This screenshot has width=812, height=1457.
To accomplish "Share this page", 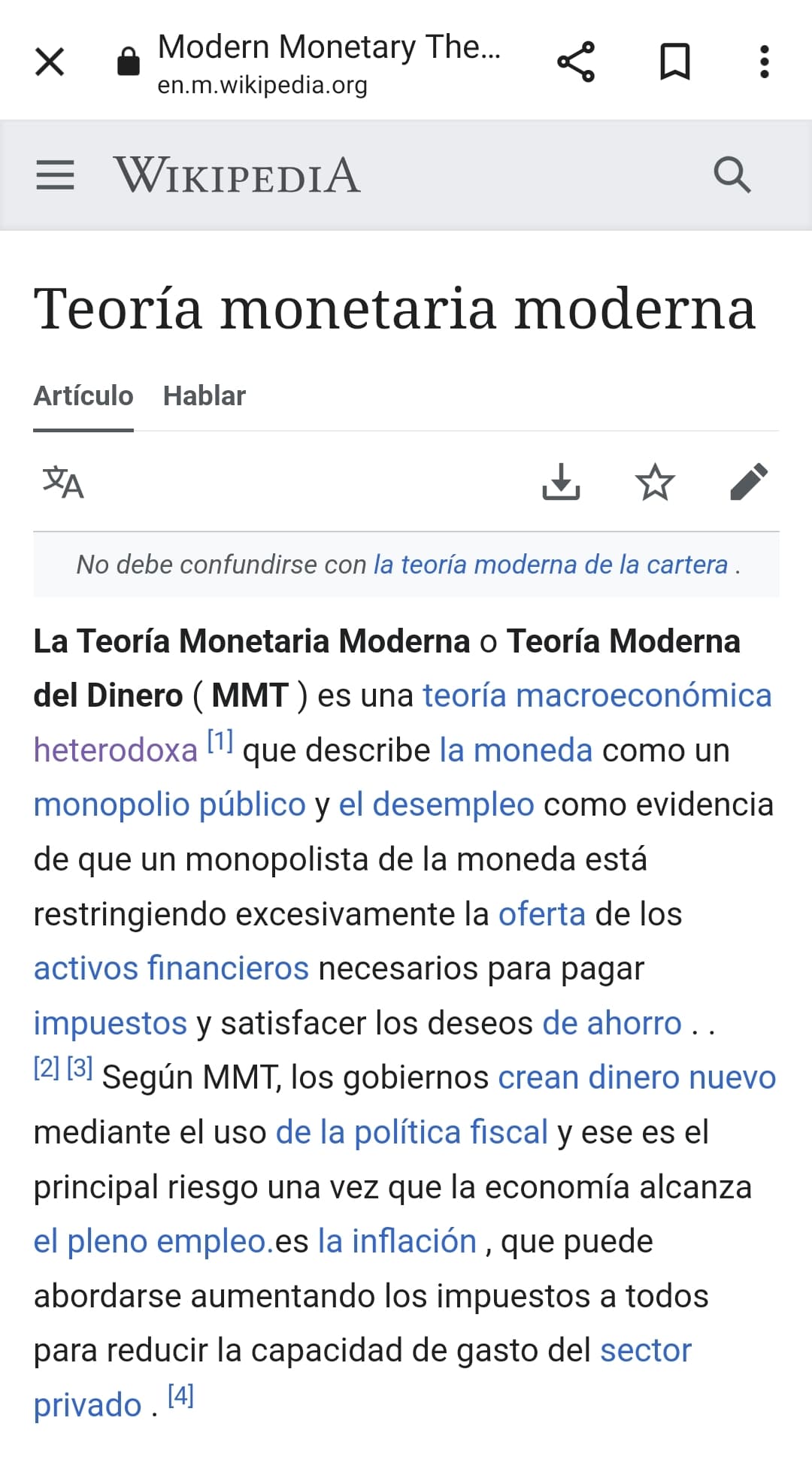I will coord(576,62).
